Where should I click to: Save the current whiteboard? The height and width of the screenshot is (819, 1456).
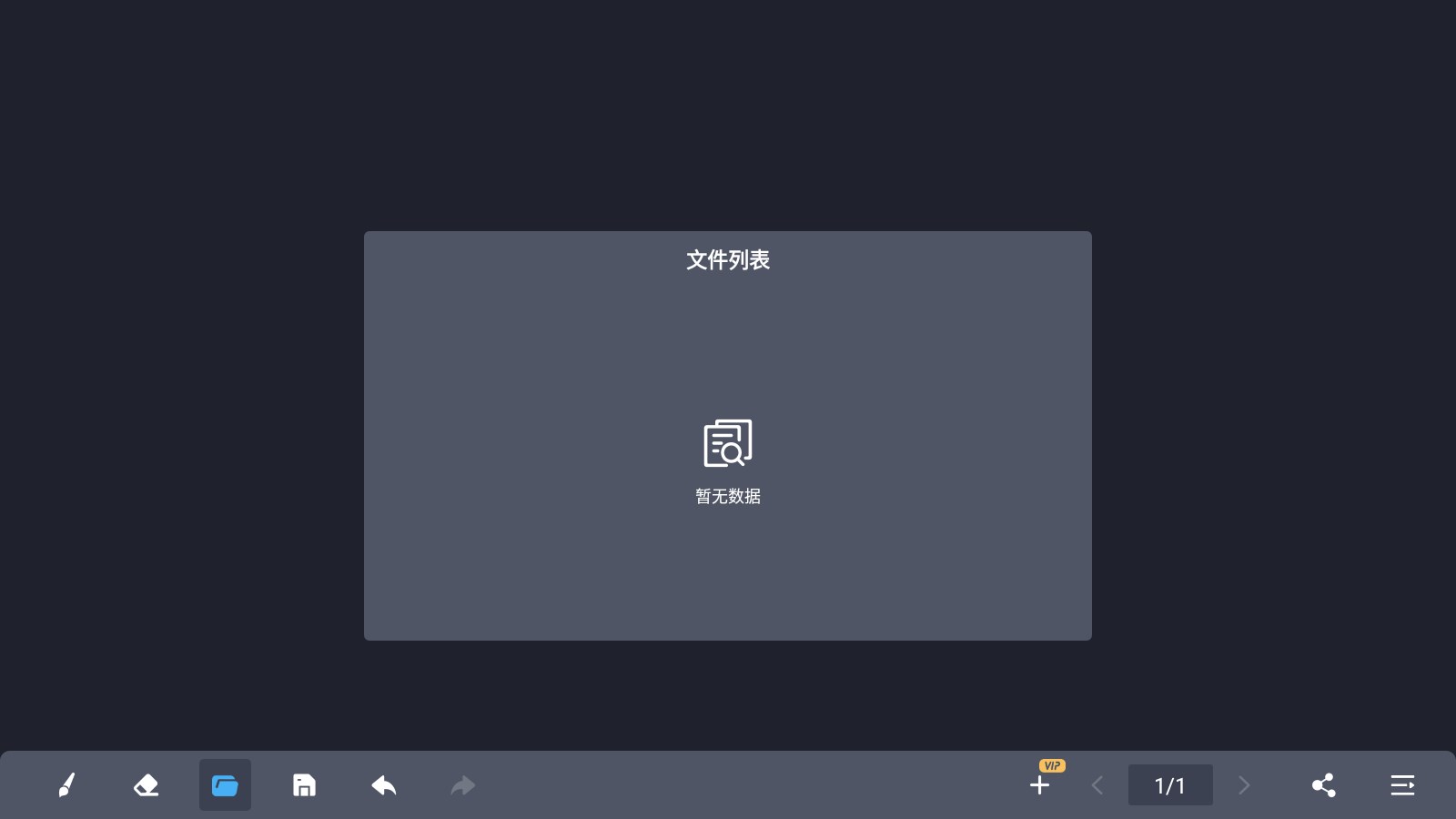304,784
